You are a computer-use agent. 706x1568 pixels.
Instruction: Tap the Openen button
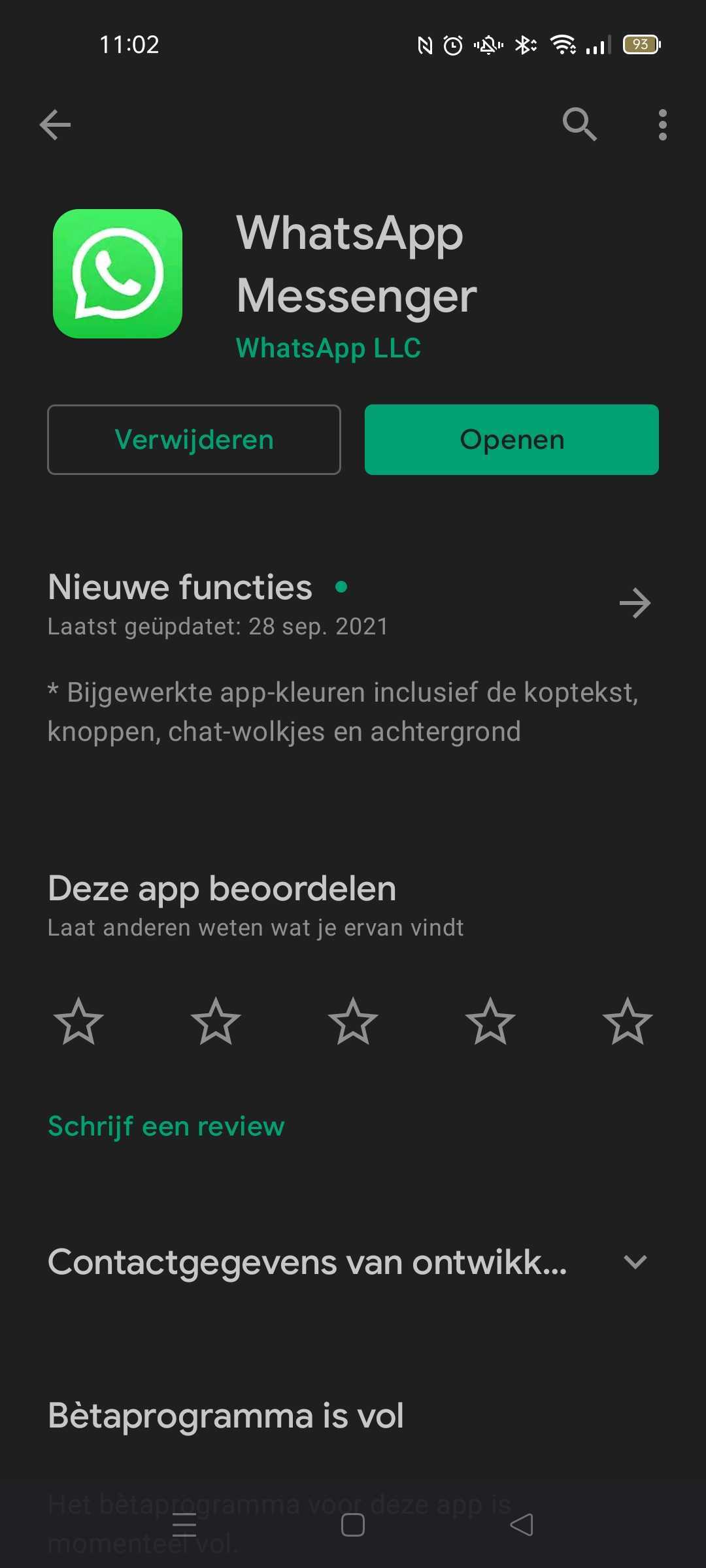point(512,440)
